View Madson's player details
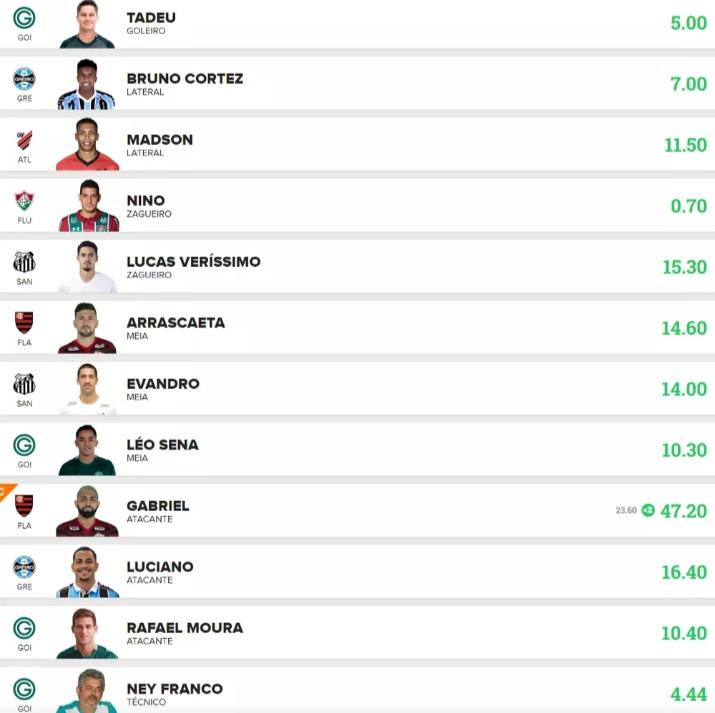 click(357, 145)
